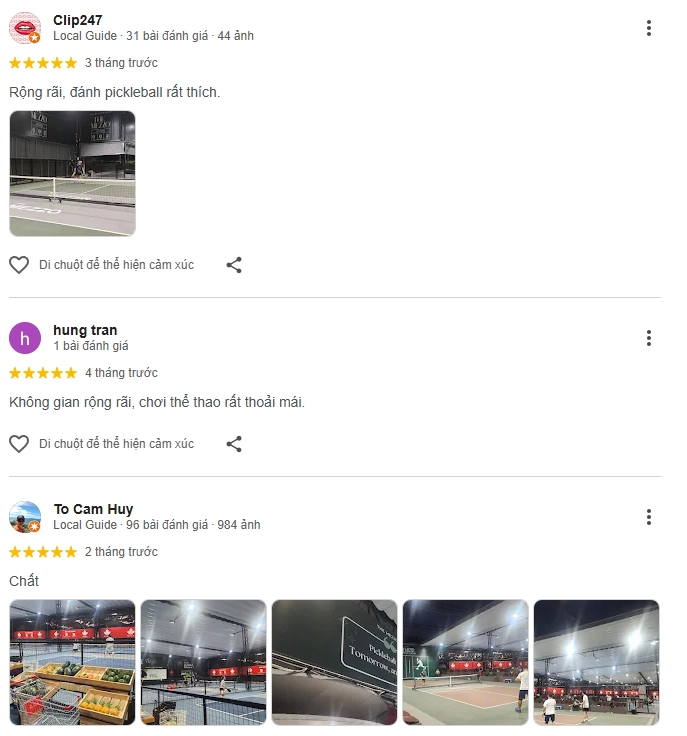This screenshot has width=687, height=736.
Task: Share hung tran's review
Action: tap(234, 444)
